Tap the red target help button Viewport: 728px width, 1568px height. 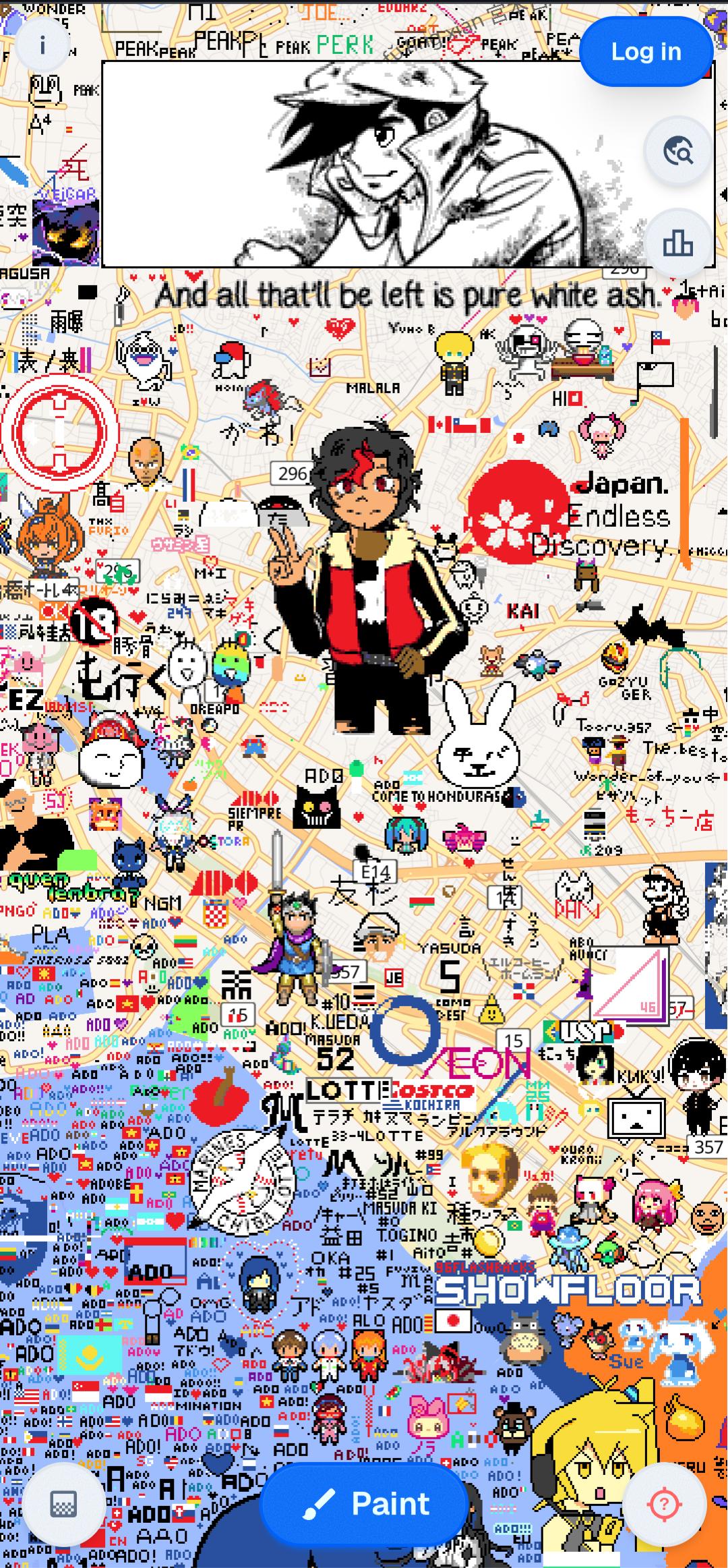click(x=664, y=1503)
